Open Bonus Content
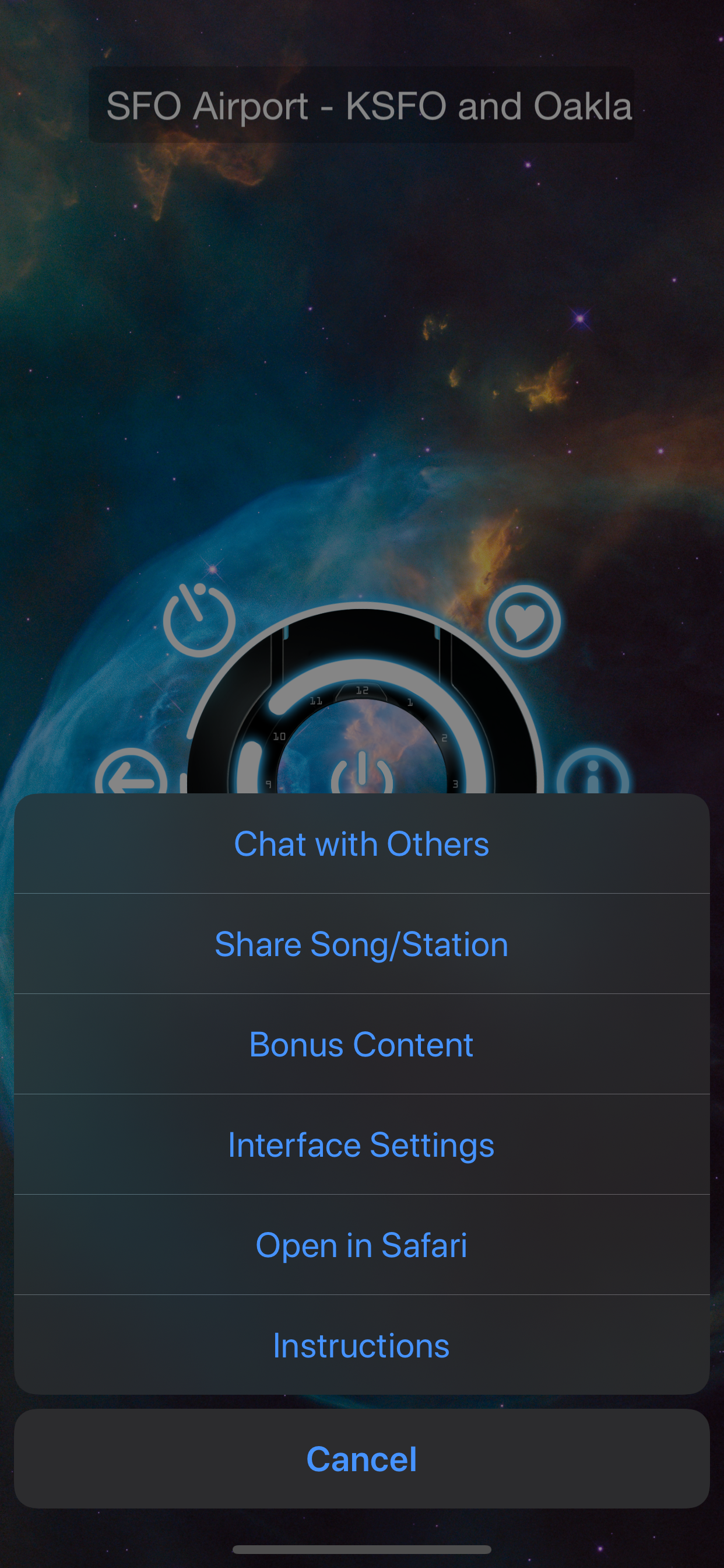Image resolution: width=724 pixels, height=1568 pixels. [361, 1045]
